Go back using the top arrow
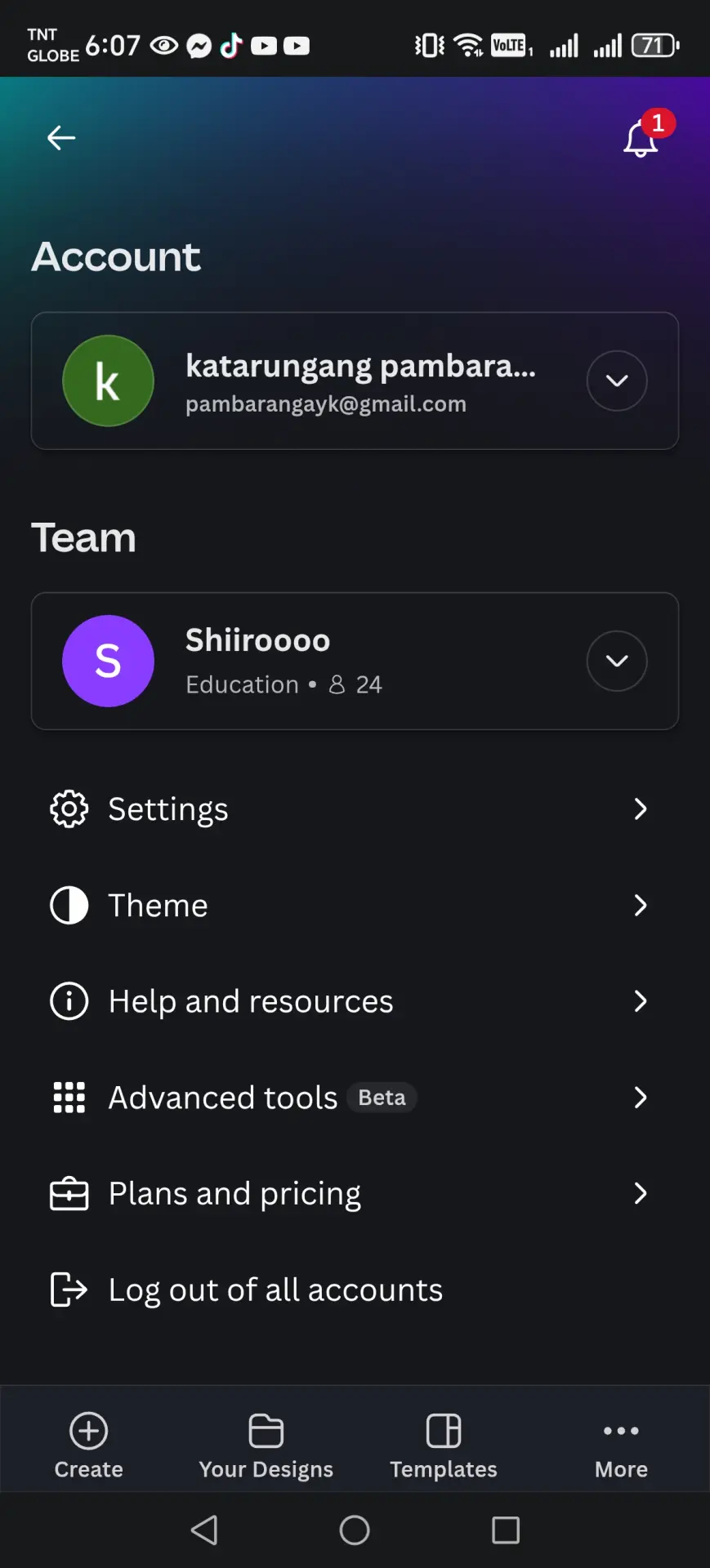 (61, 138)
